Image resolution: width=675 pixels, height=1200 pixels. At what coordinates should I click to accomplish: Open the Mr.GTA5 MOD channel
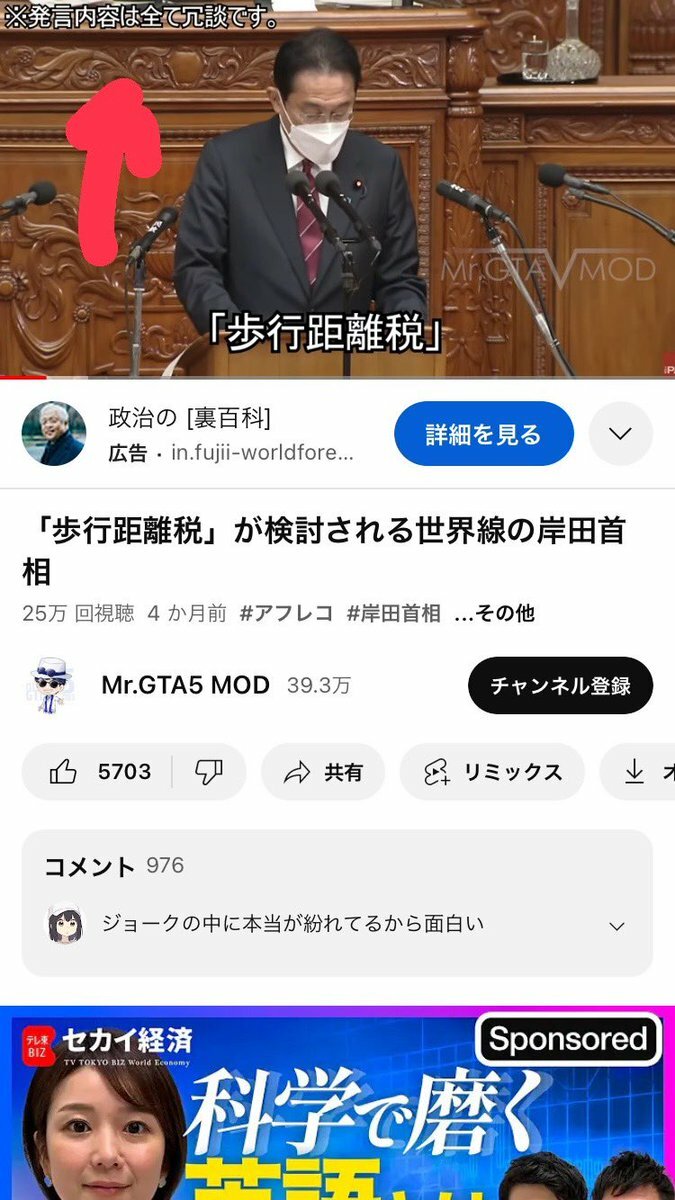(185, 685)
